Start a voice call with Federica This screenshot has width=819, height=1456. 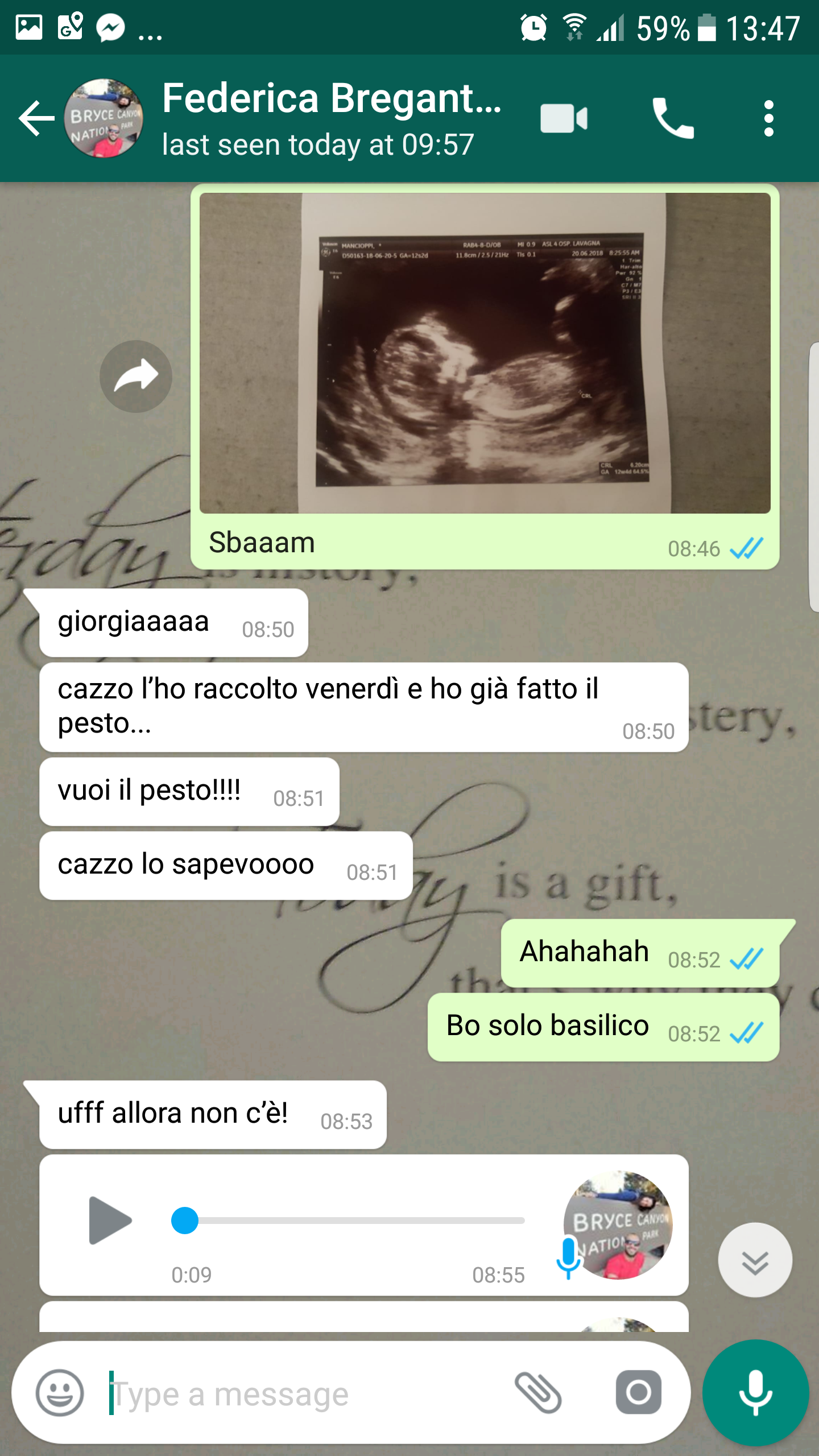click(x=673, y=118)
